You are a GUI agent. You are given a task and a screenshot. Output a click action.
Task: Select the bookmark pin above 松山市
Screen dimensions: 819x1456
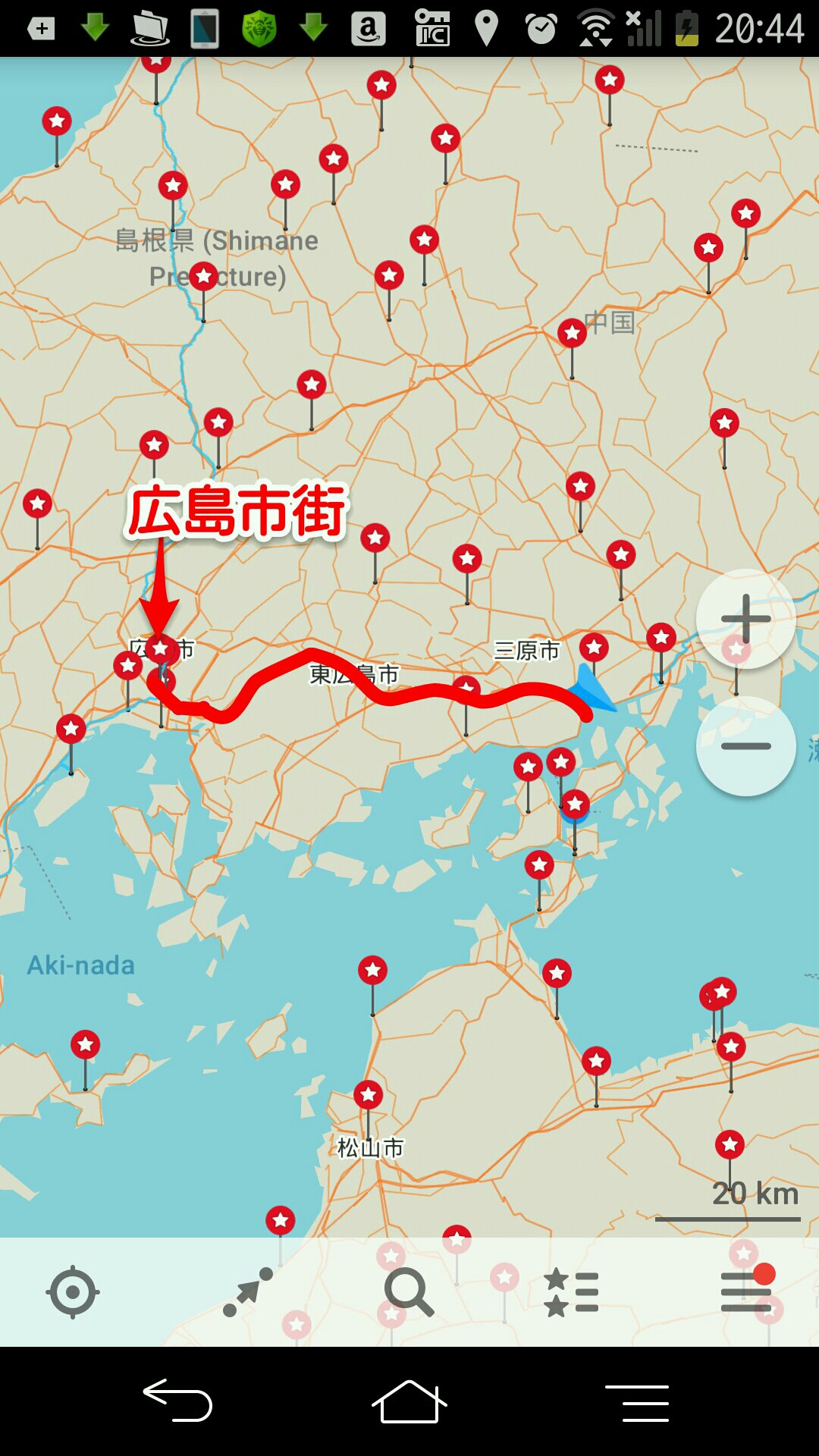369,1095
